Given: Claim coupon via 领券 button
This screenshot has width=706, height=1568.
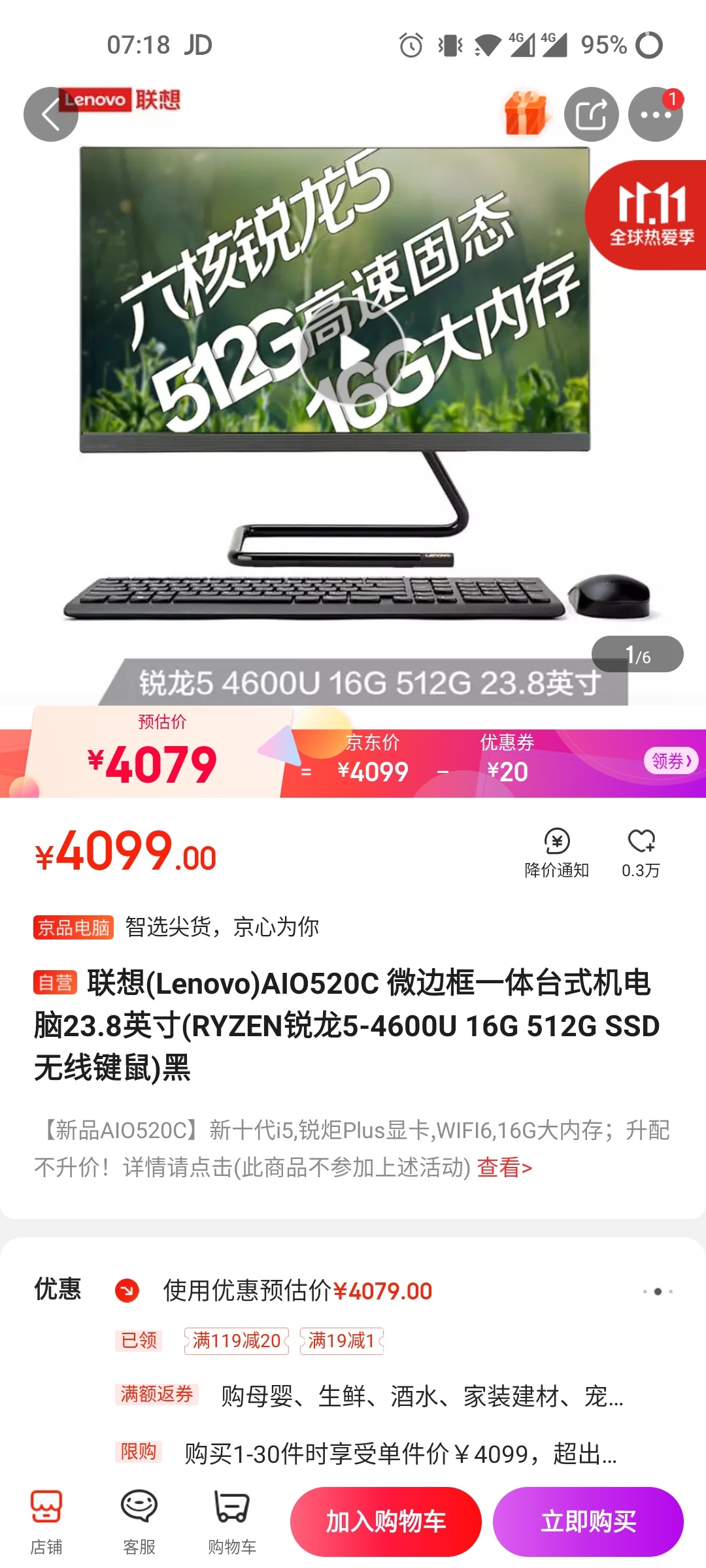Looking at the screenshot, I should click(x=671, y=760).
